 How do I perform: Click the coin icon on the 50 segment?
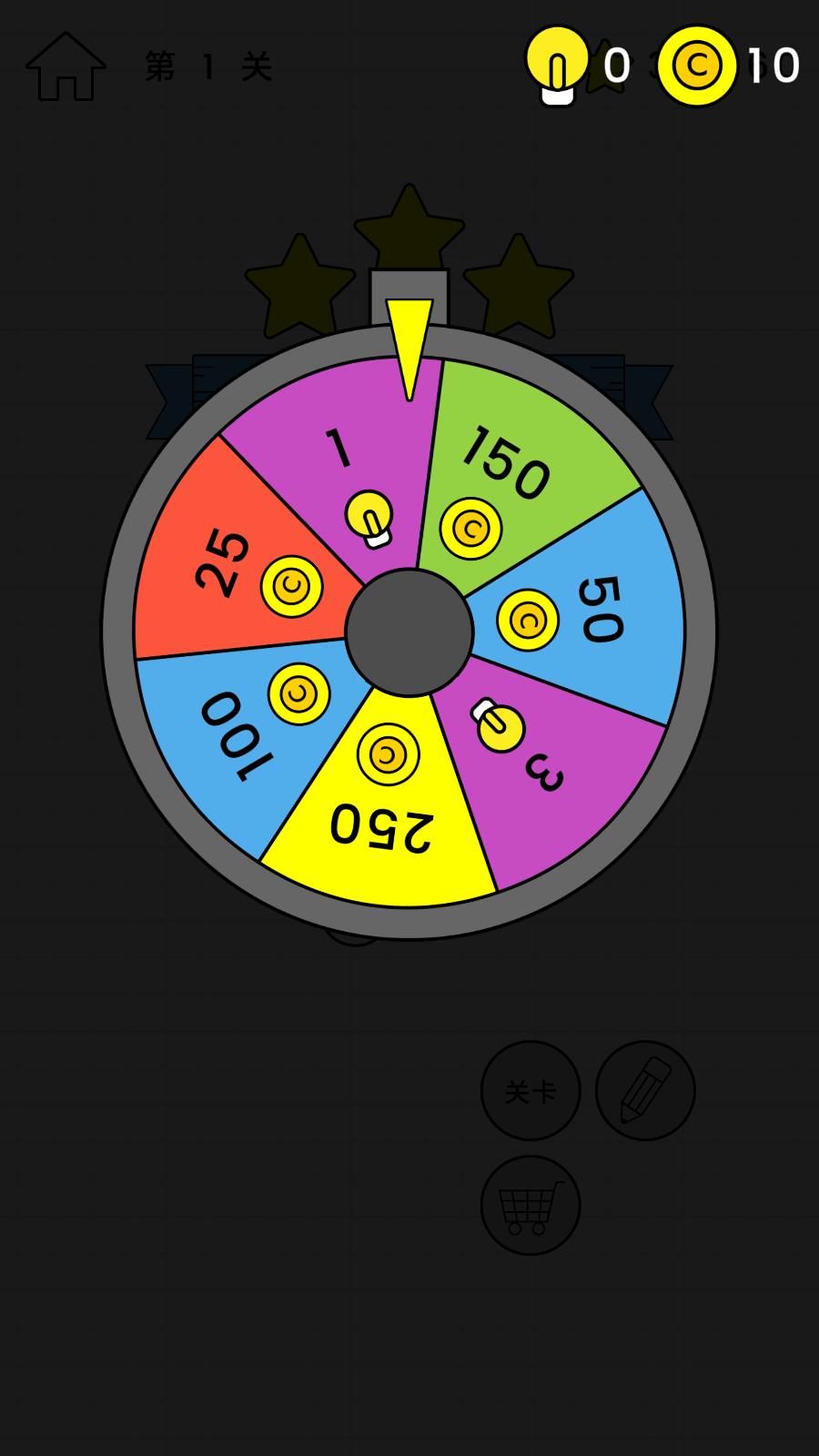point(528,619)
